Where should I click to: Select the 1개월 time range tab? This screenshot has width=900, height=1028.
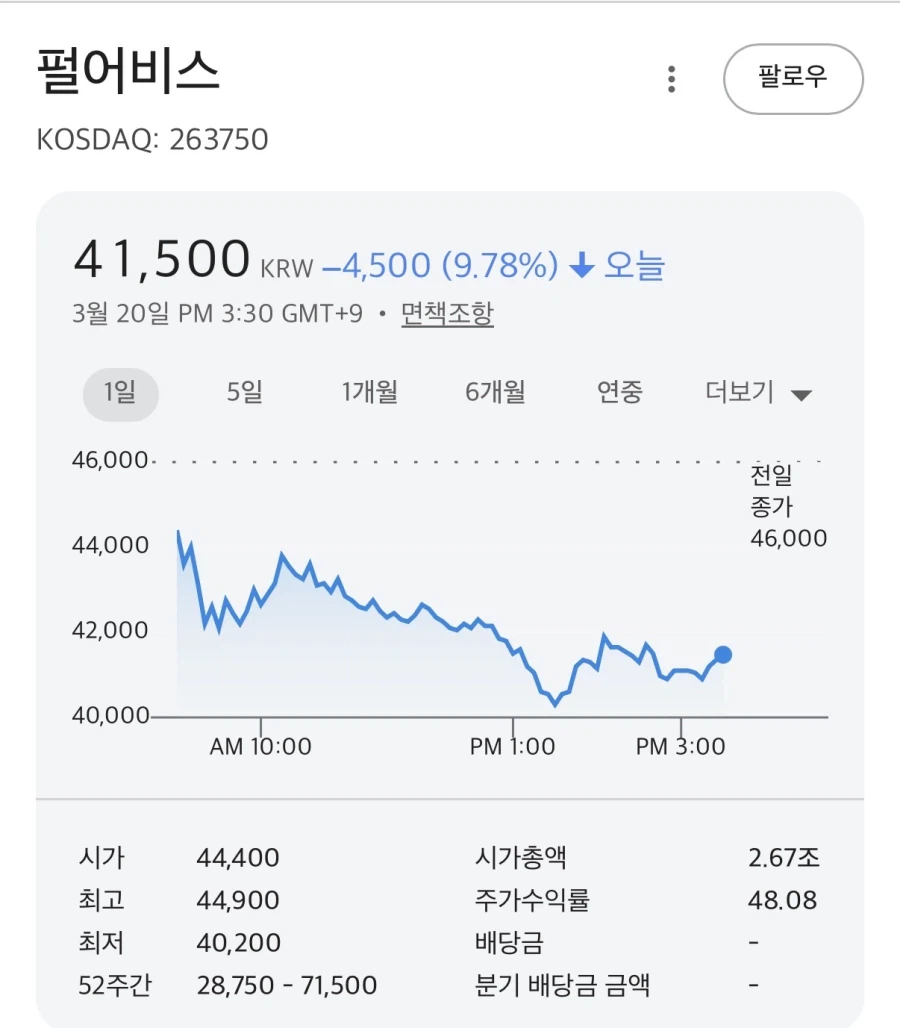(370, 393)
